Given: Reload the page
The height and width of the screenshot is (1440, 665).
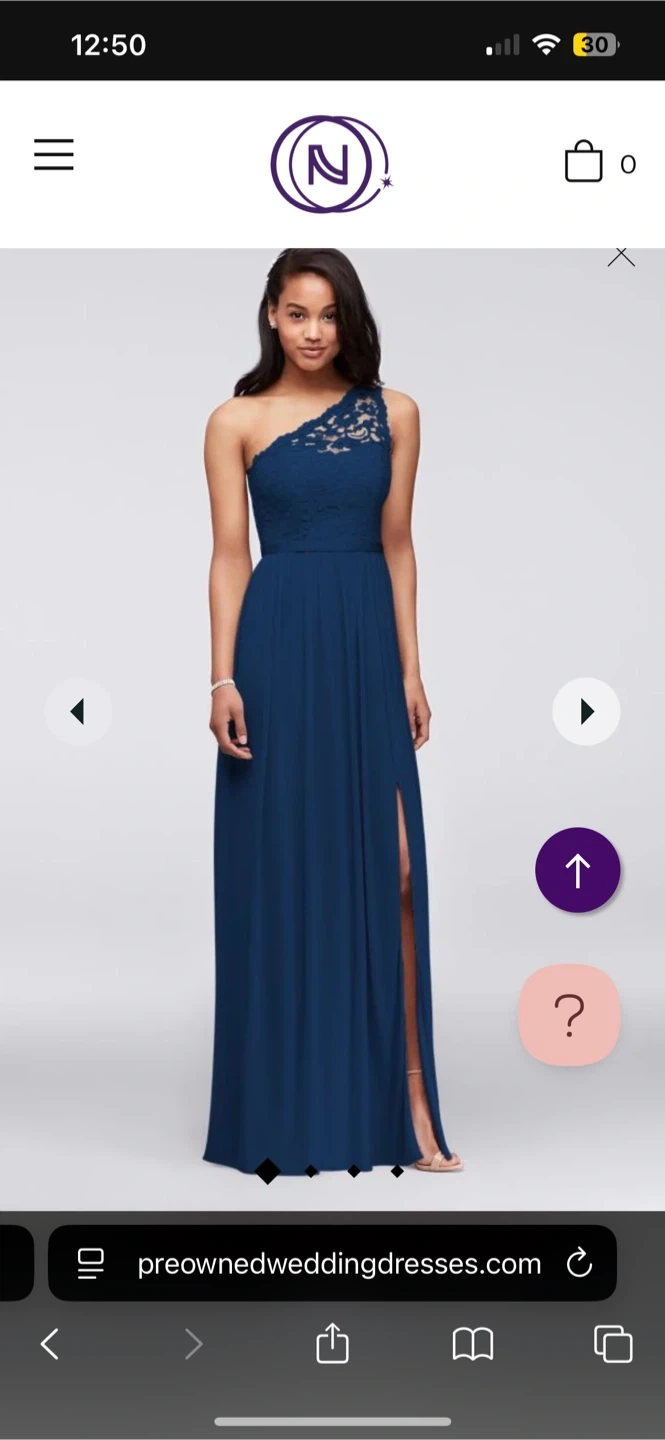Looking at the screenshot, I should (x=579, y=1264).
